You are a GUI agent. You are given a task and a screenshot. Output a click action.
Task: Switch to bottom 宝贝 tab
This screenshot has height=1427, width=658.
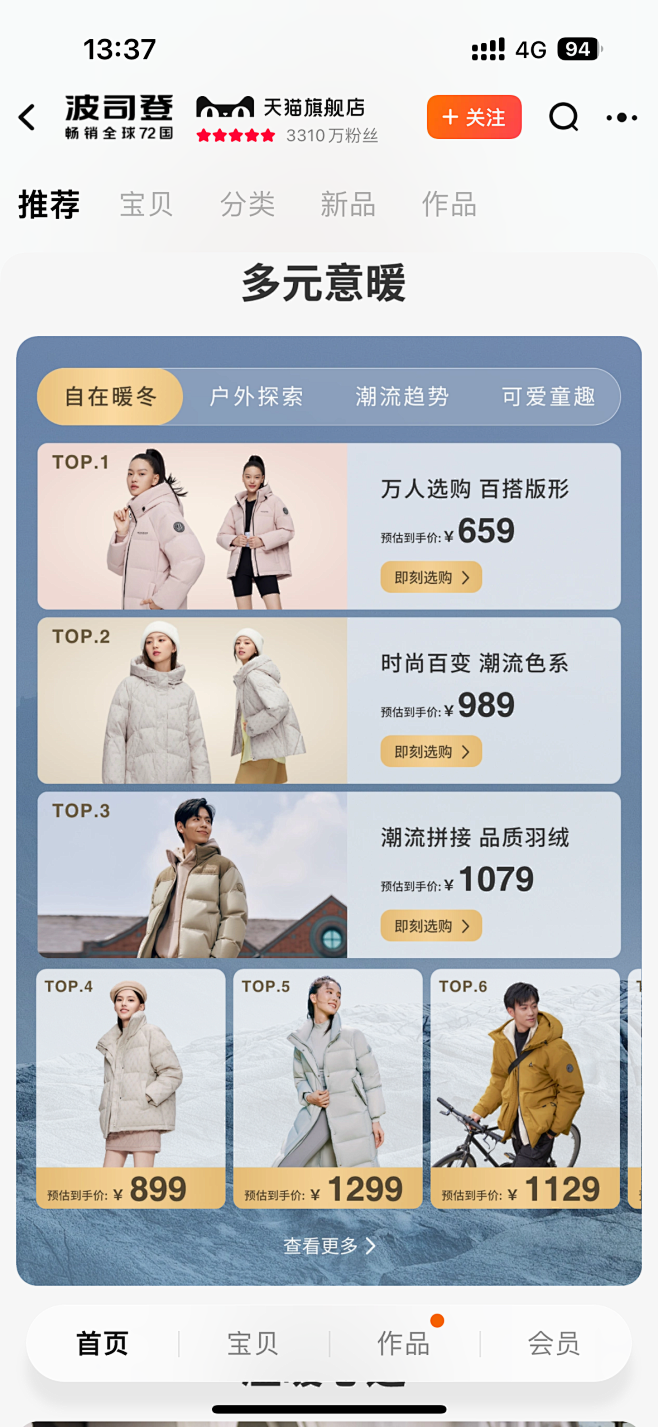tap(253, 1343)
